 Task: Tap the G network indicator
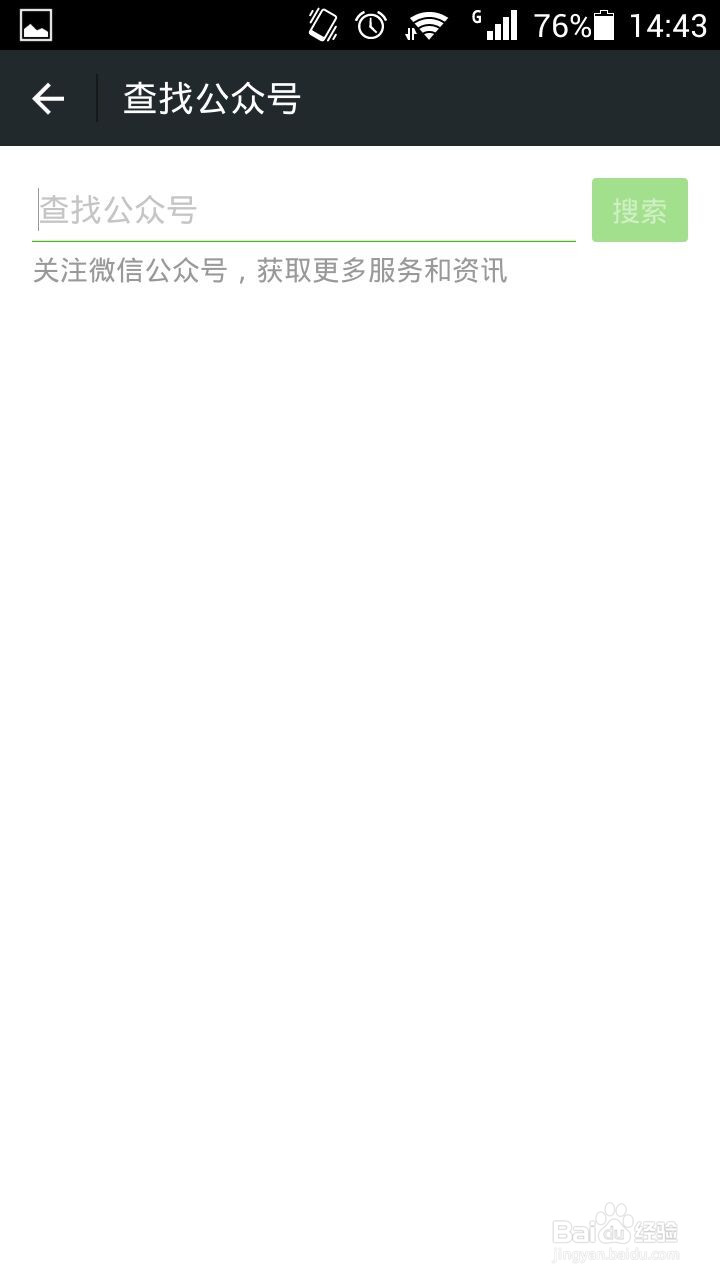point(475,18)
